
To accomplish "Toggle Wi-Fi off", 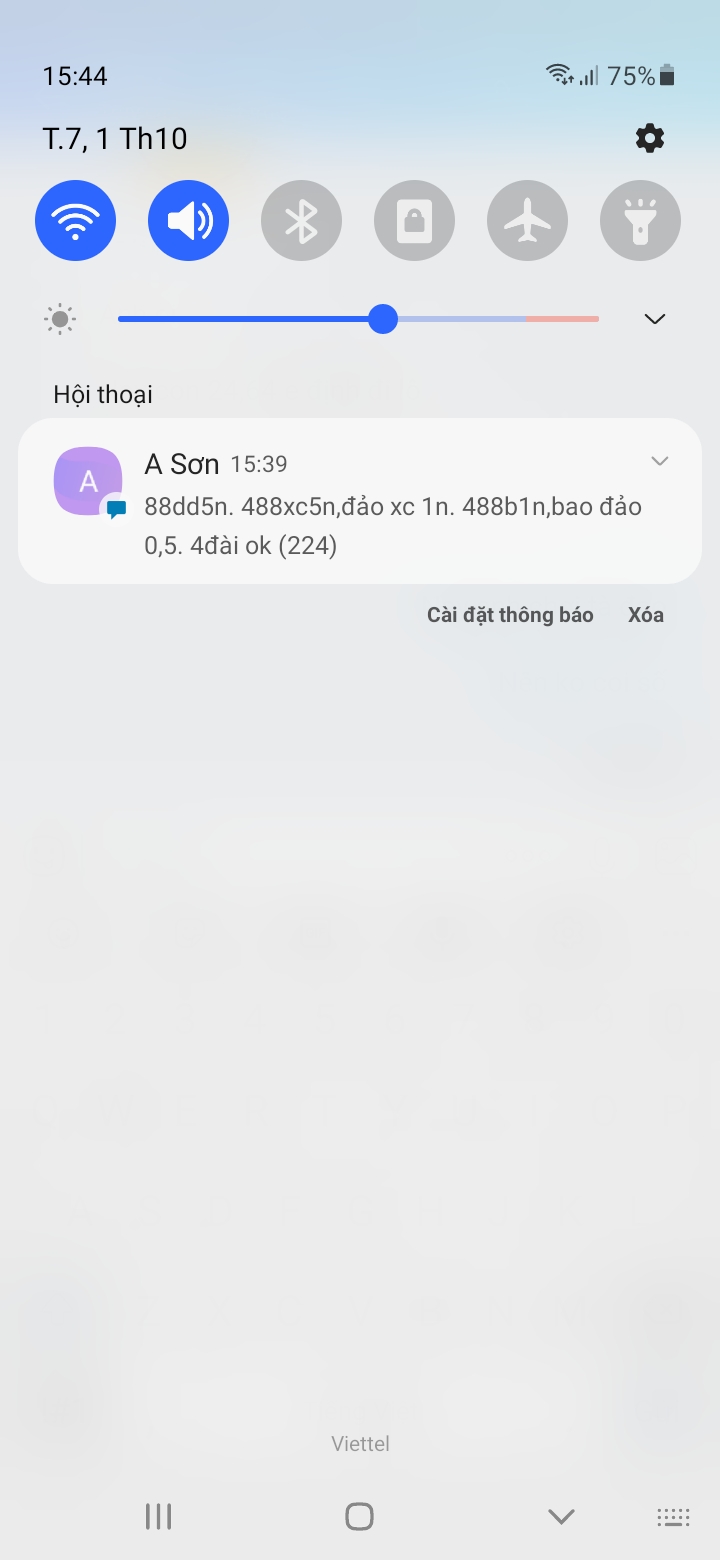I will 75,220.
